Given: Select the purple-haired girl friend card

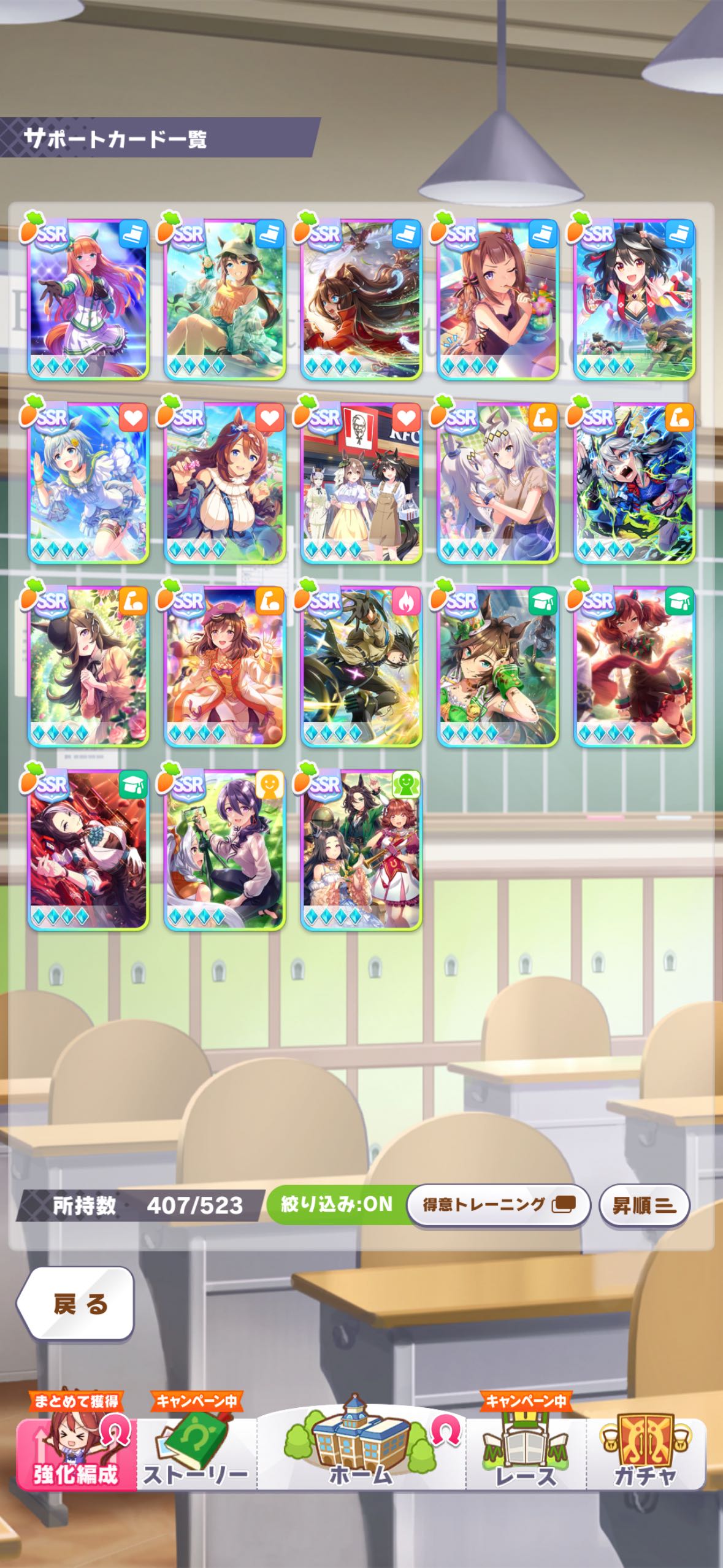Looking at the screenshot, I should (x=225, y=850).
